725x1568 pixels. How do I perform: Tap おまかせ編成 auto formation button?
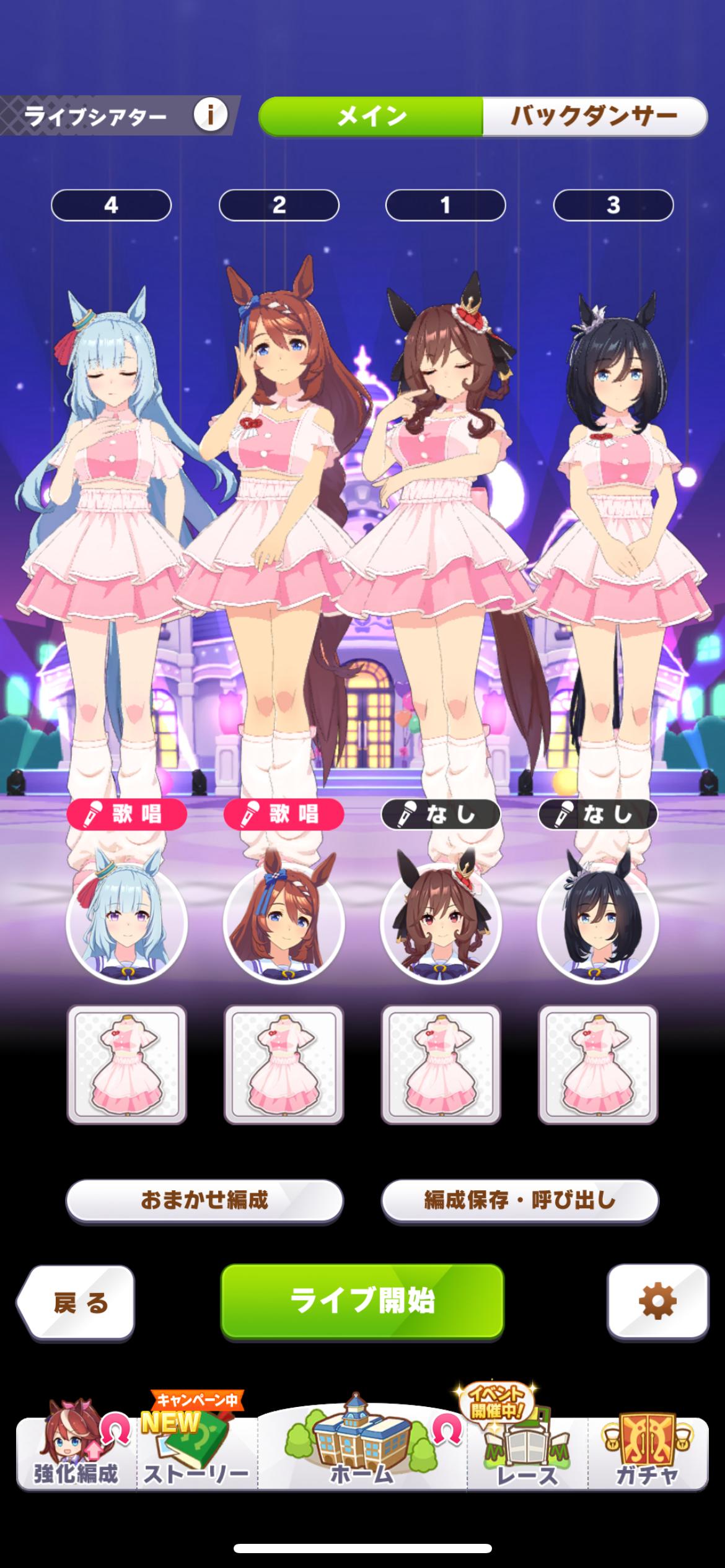tap(204, 1200)
